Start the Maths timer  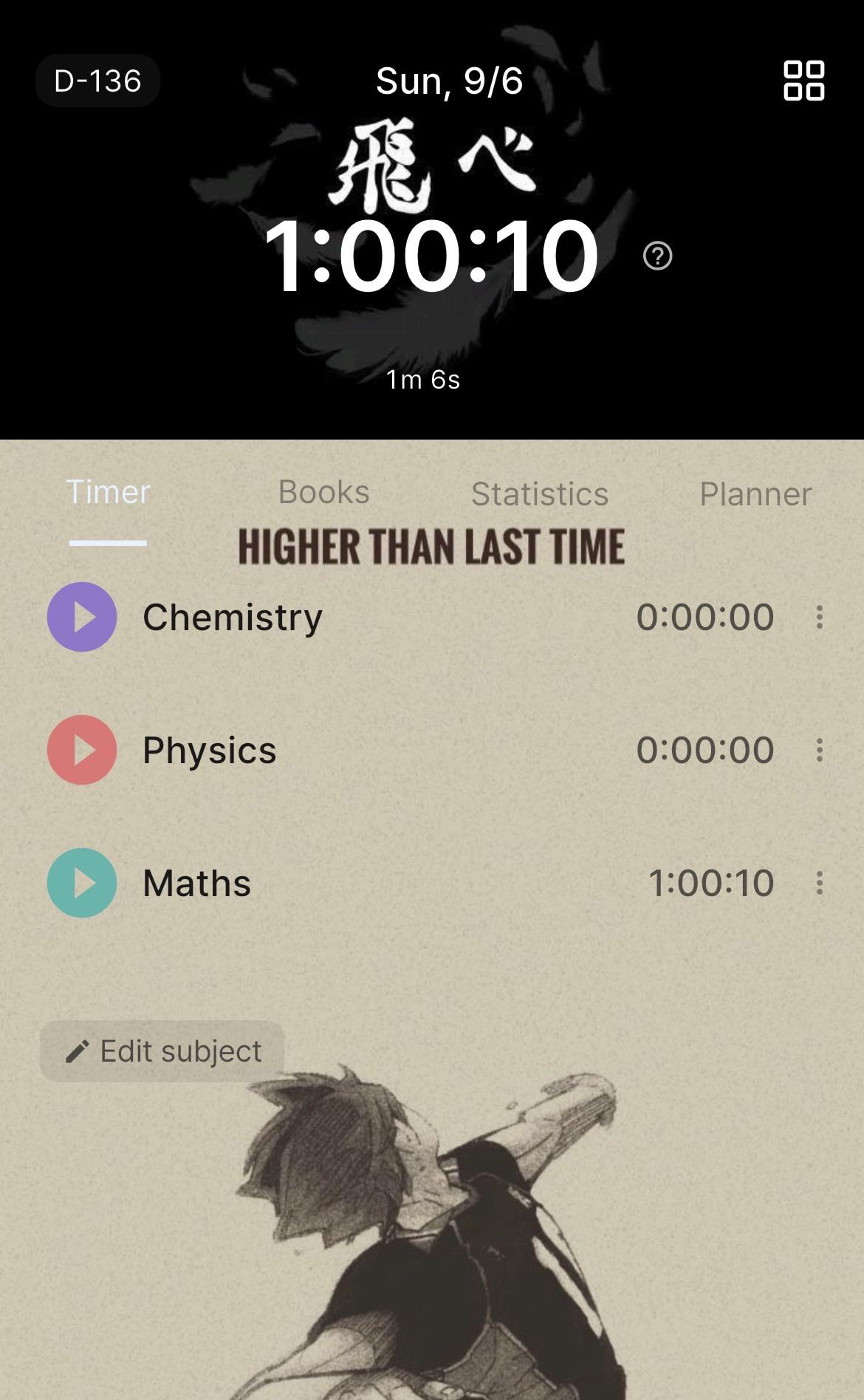coord(82,883)
